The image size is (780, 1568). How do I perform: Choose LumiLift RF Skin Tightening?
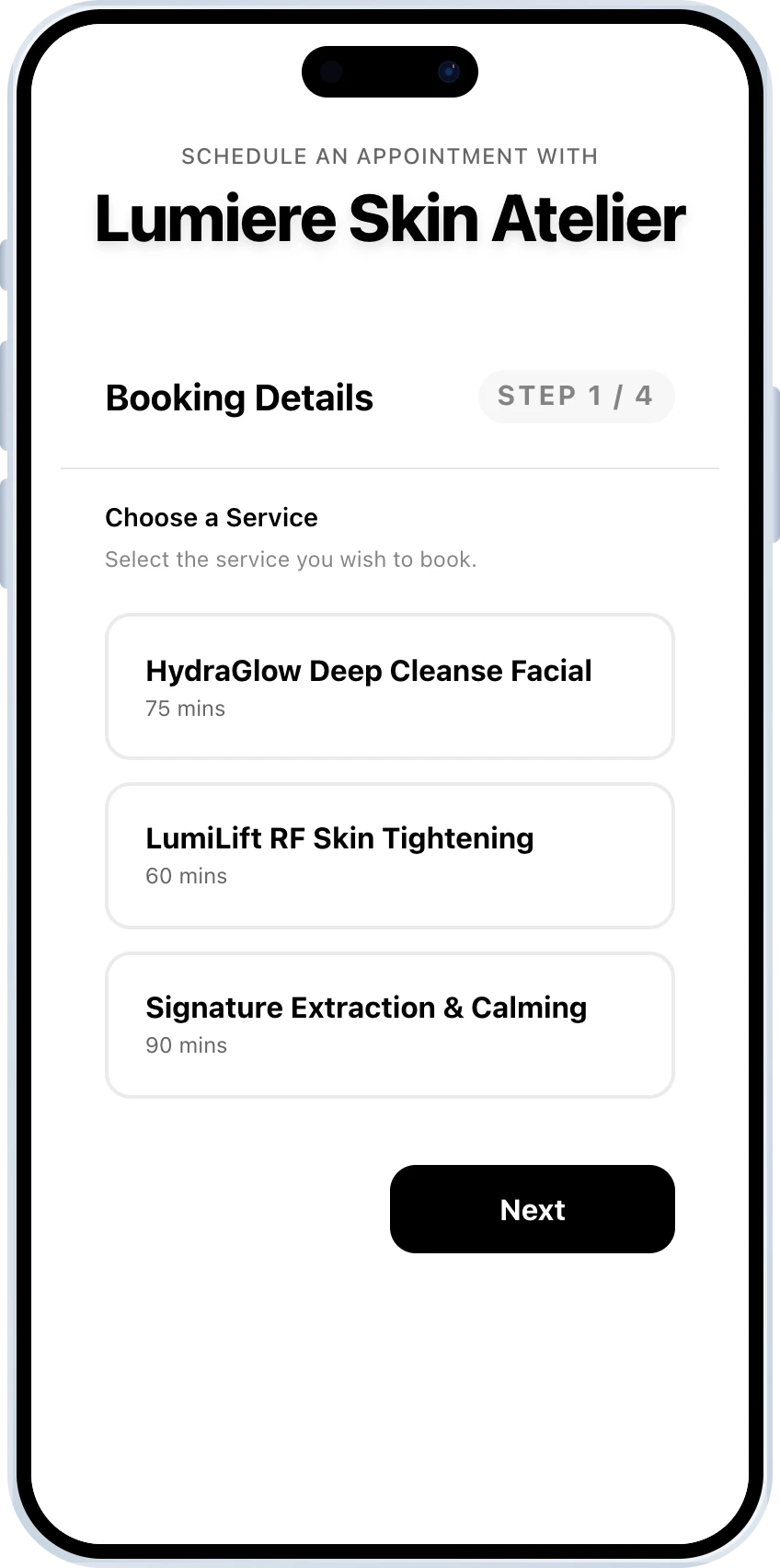click(390, 855)
